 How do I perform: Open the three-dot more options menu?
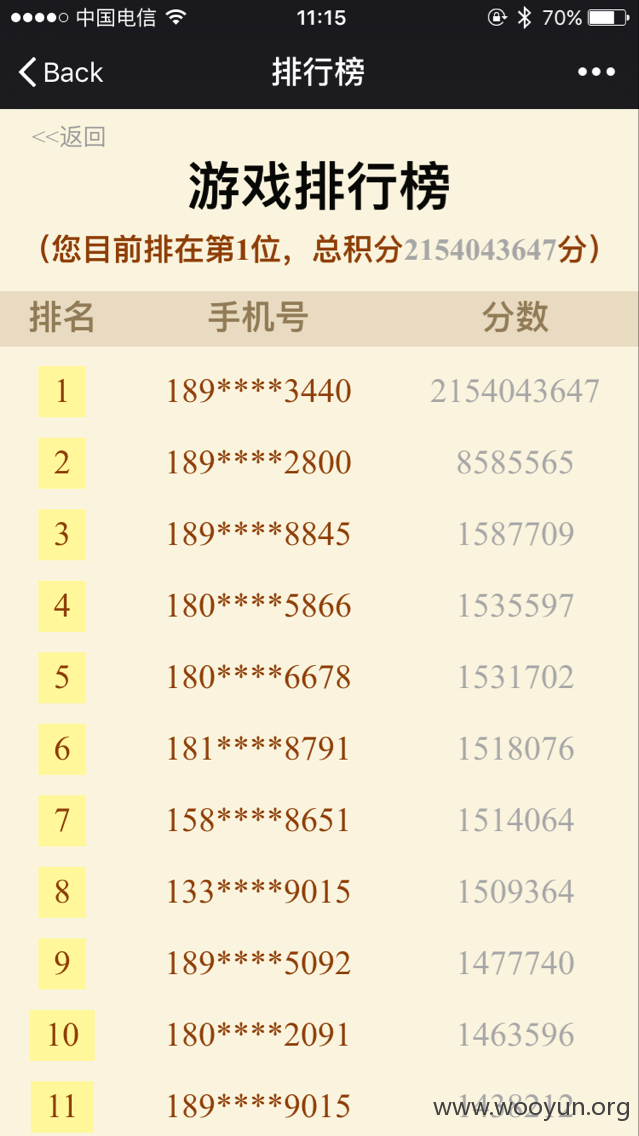click(596, 72)
